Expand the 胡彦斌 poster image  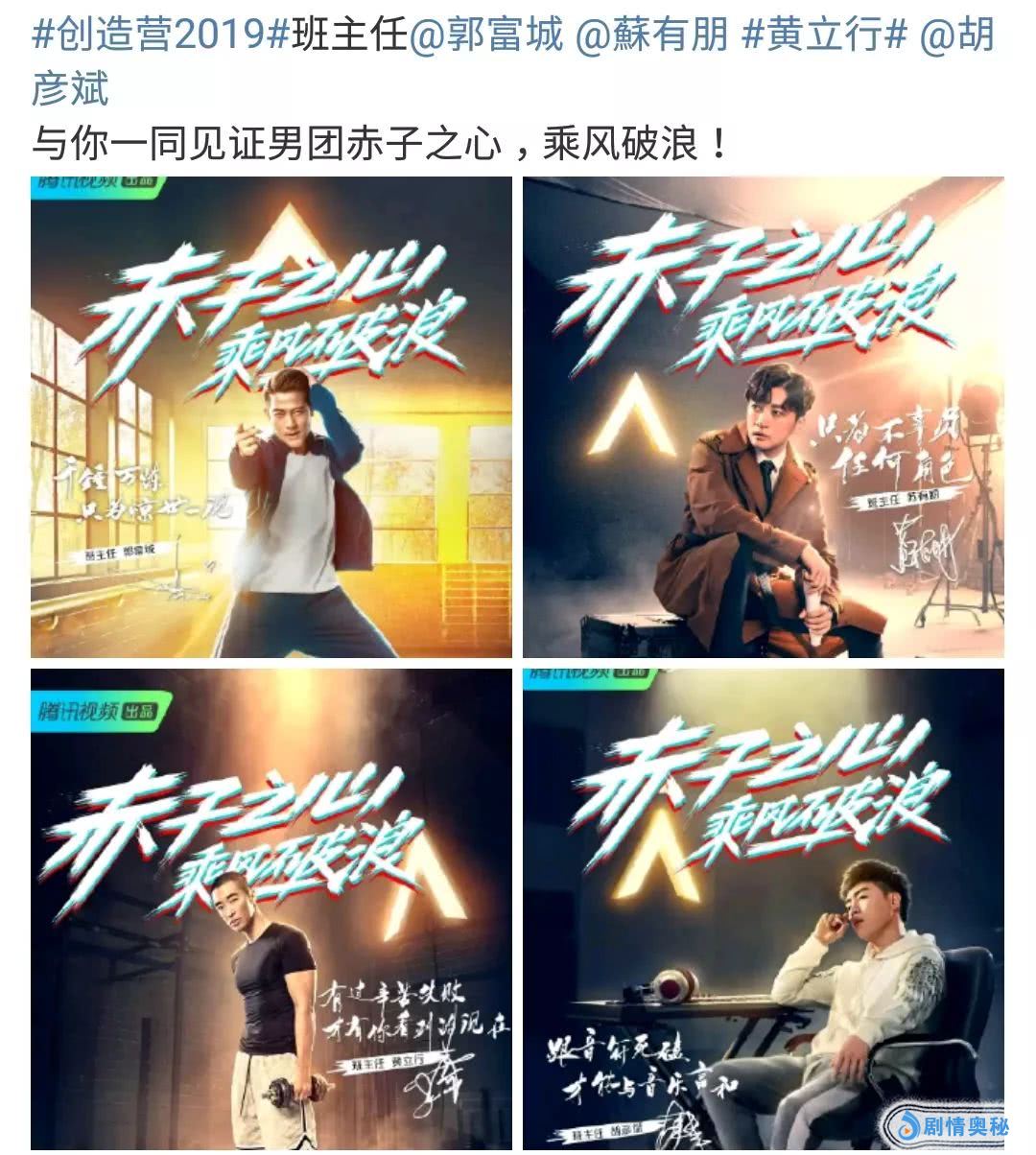pyautogui.click(x=763, y=909)
